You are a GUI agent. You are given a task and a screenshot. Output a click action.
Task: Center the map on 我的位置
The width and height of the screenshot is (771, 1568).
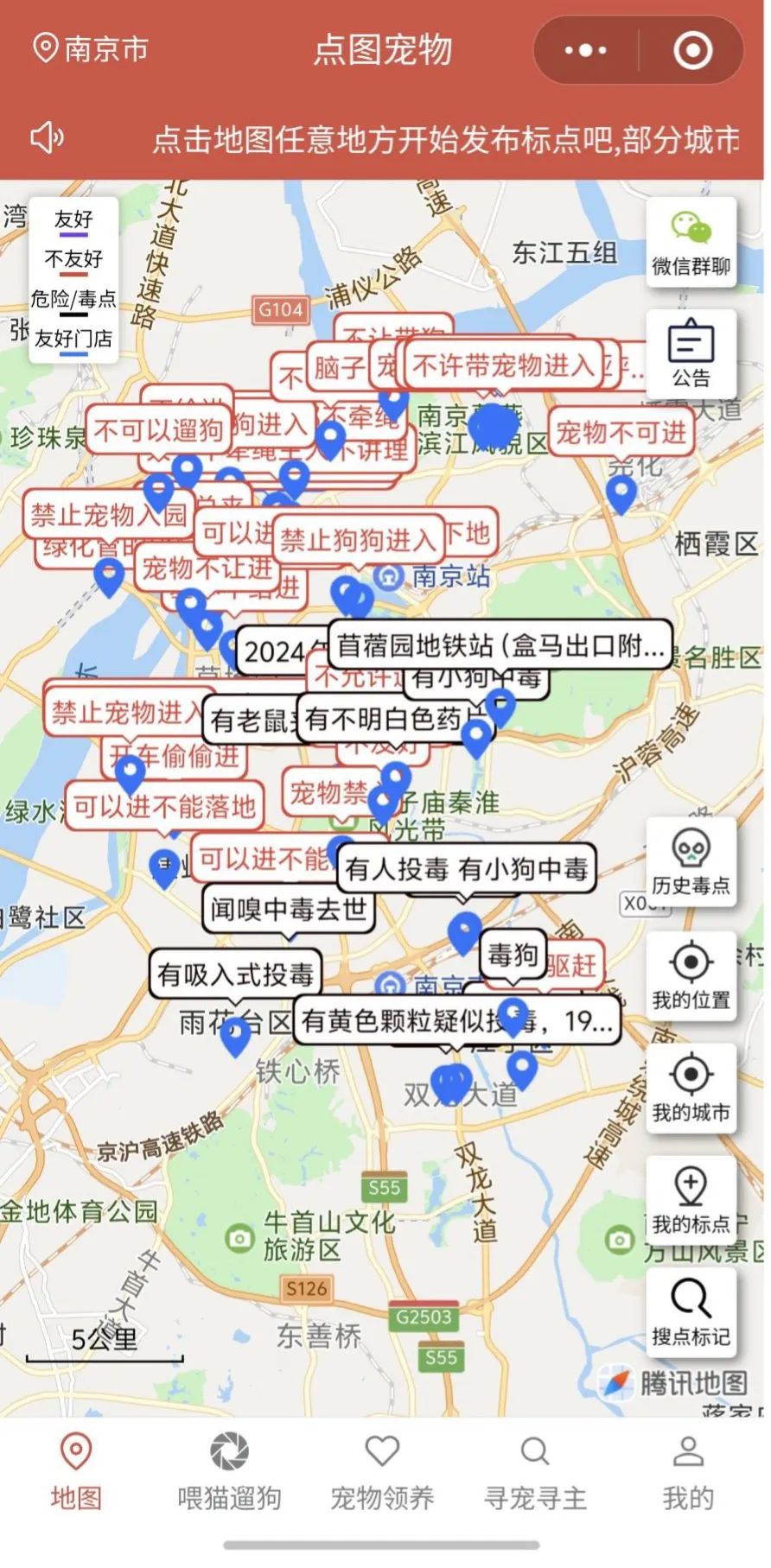pyautogui.click(x=691, y=976)
